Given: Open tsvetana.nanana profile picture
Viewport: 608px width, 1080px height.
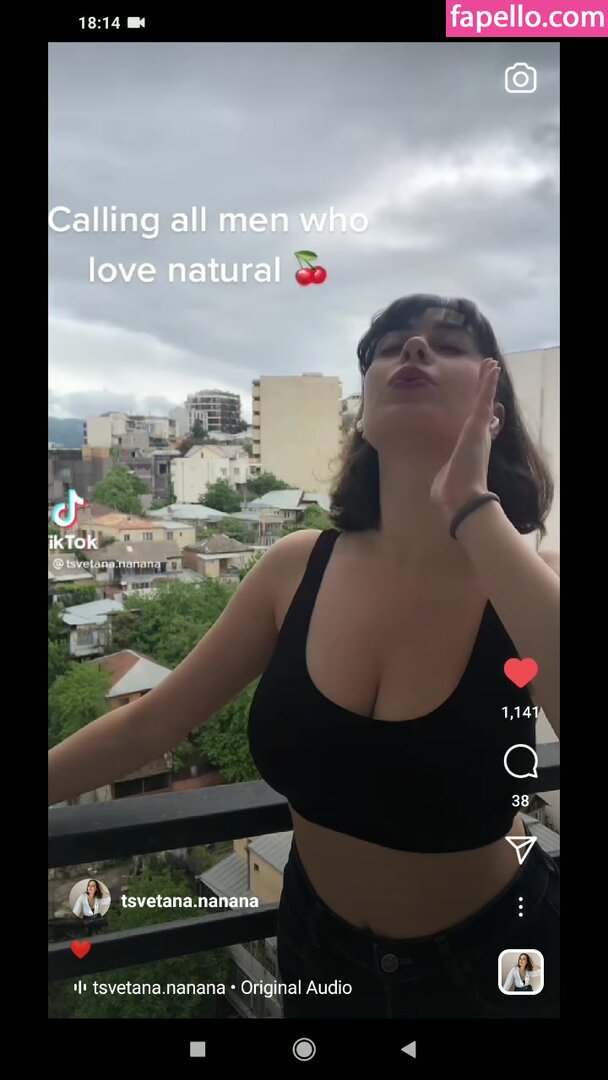Looking at the screenshot, I should click(x=90, y=900).
